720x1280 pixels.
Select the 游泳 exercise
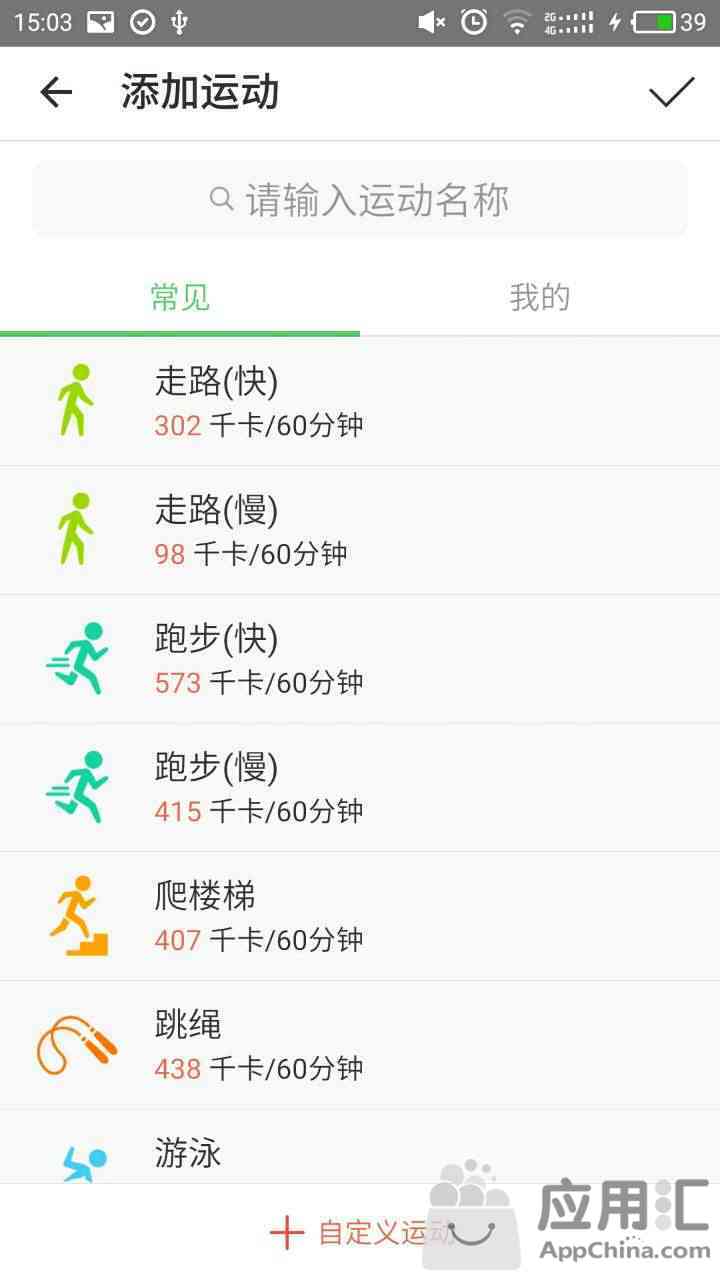coord(360,1147)
